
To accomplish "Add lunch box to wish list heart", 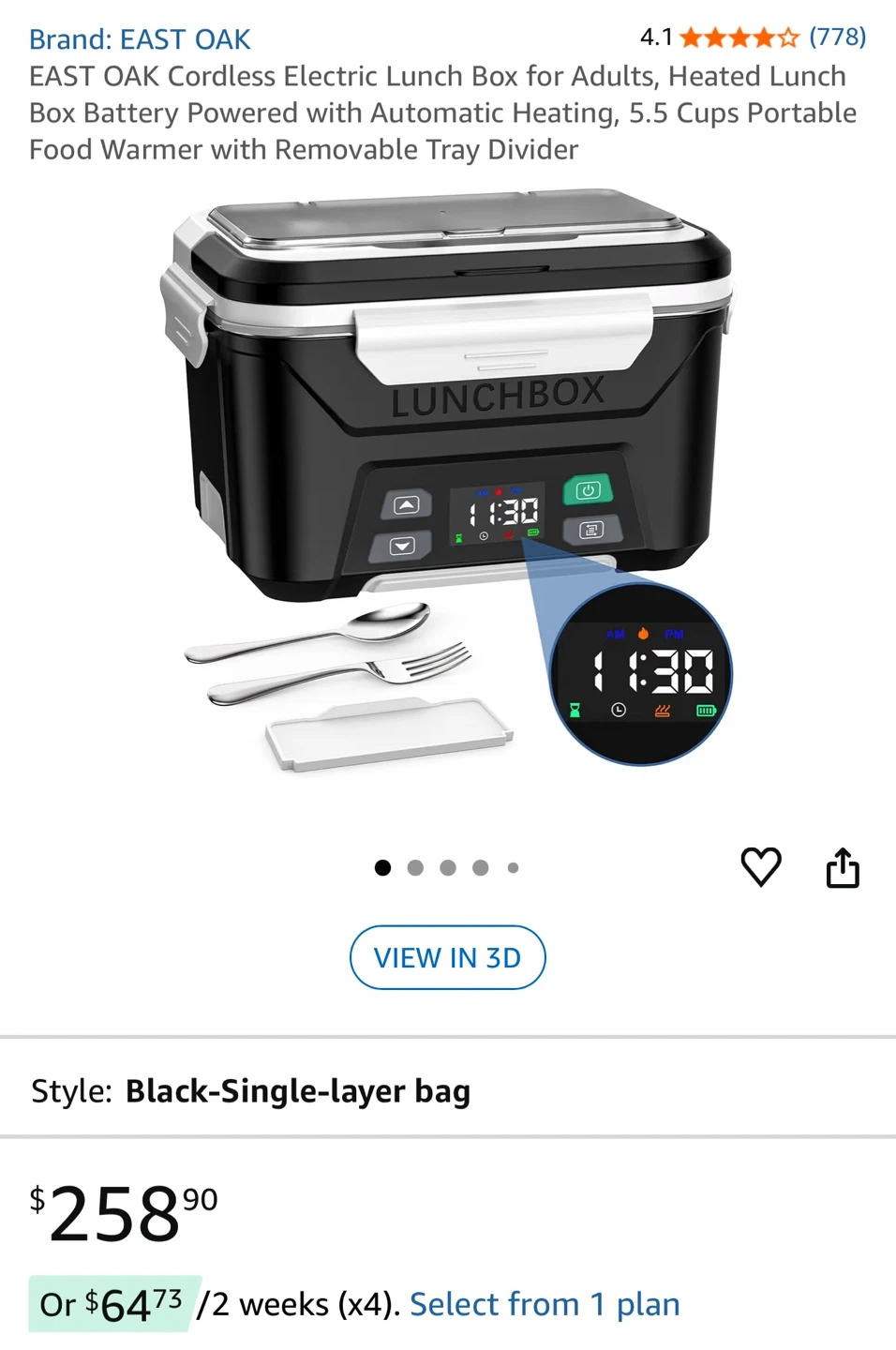I will point(761,866).
